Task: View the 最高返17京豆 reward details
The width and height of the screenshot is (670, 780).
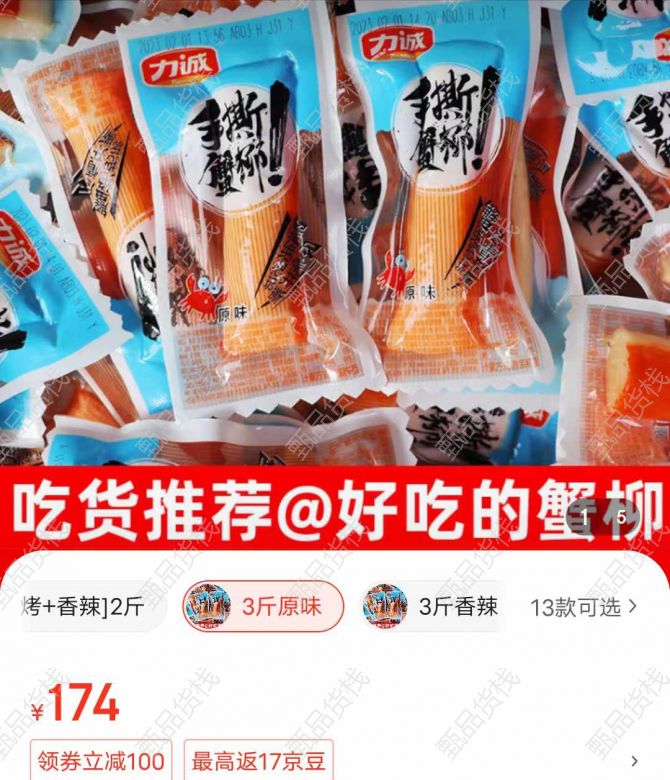Action: [x=259, y=762]
